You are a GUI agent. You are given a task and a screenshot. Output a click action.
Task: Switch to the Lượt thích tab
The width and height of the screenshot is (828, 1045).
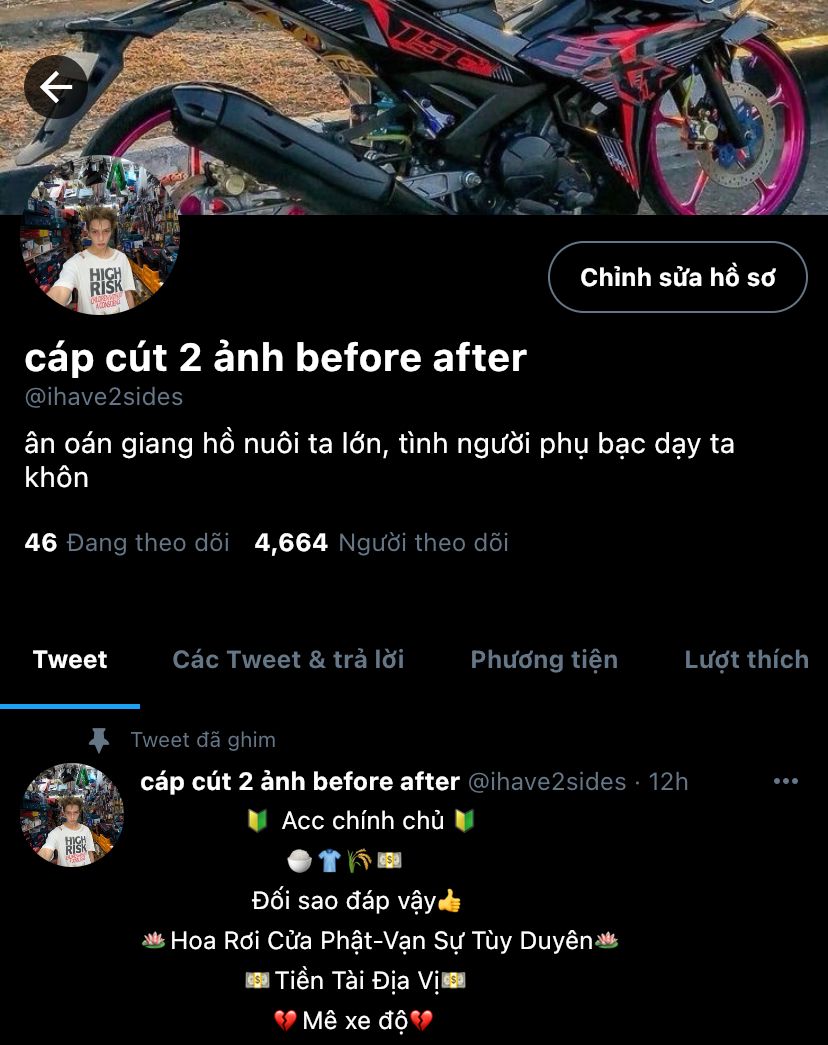(x=746, y=660)
